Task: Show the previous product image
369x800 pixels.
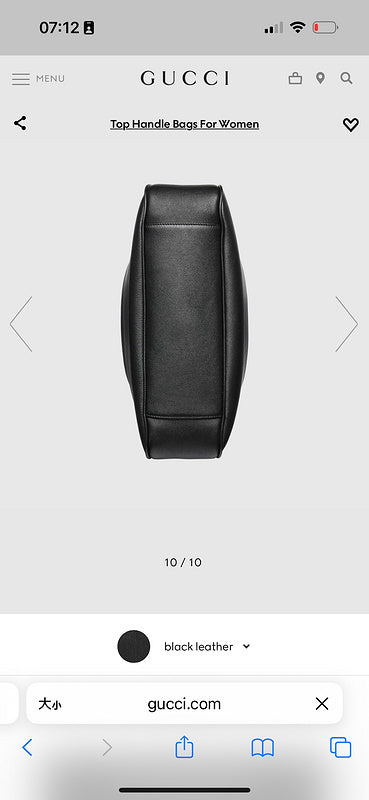Action: [x=21, y=324]
